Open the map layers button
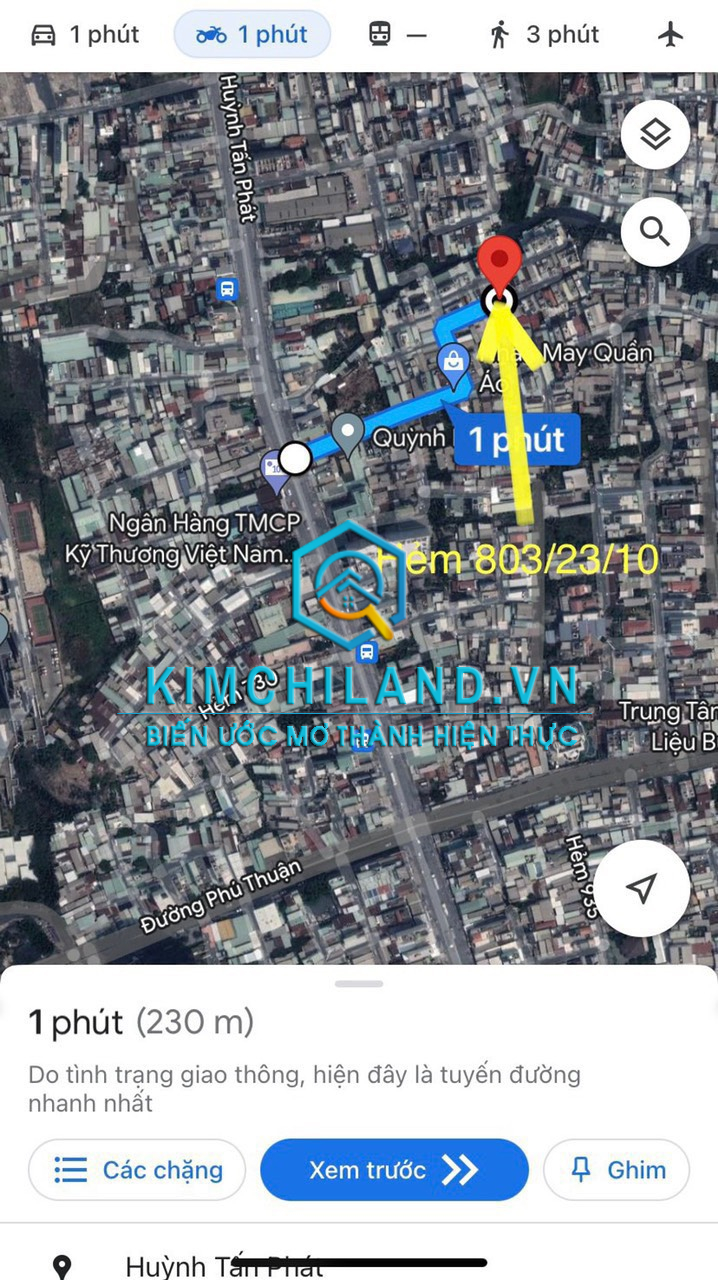718x1280 pixels. (655, 134)
